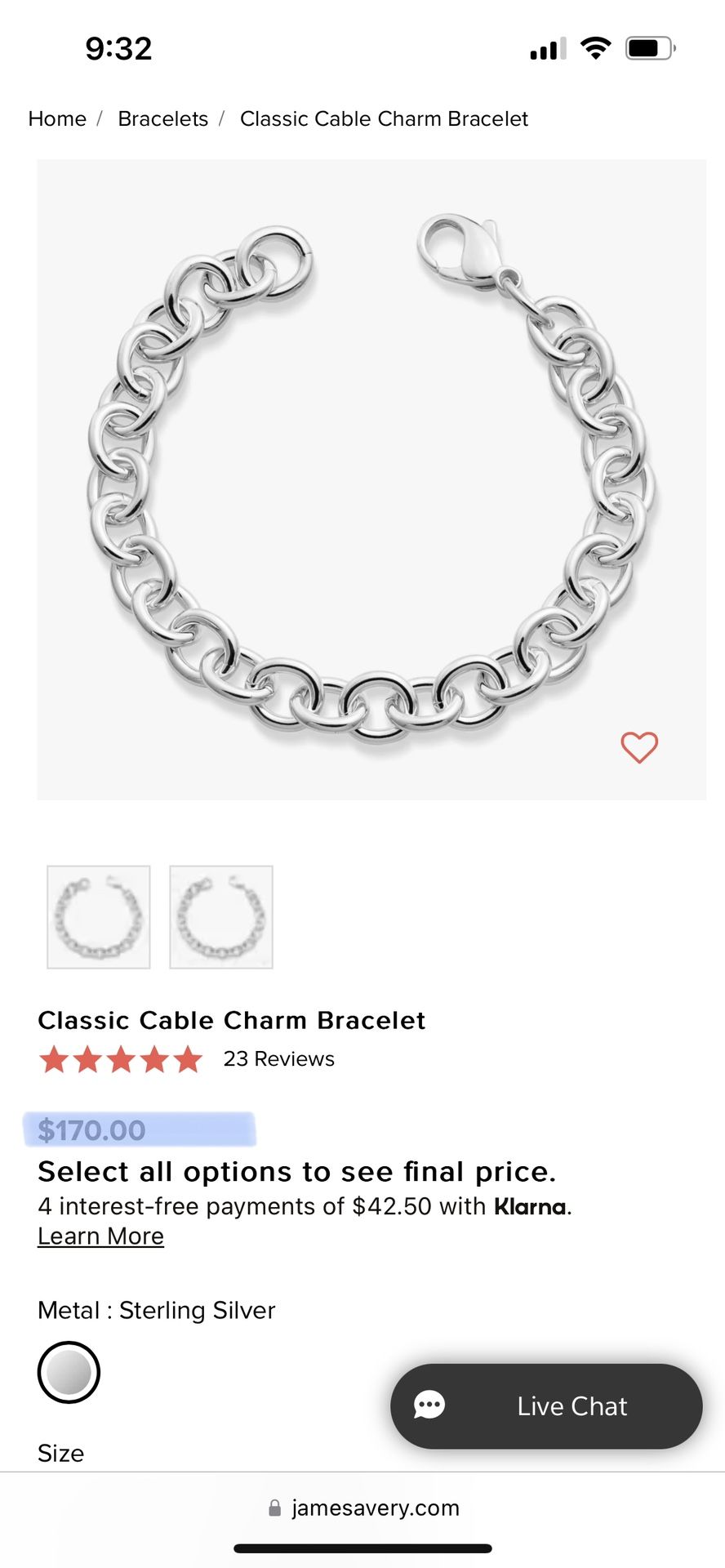Open the Bracelets breadcrumb link
725x1568 pixels.
(x=163, y=119)
